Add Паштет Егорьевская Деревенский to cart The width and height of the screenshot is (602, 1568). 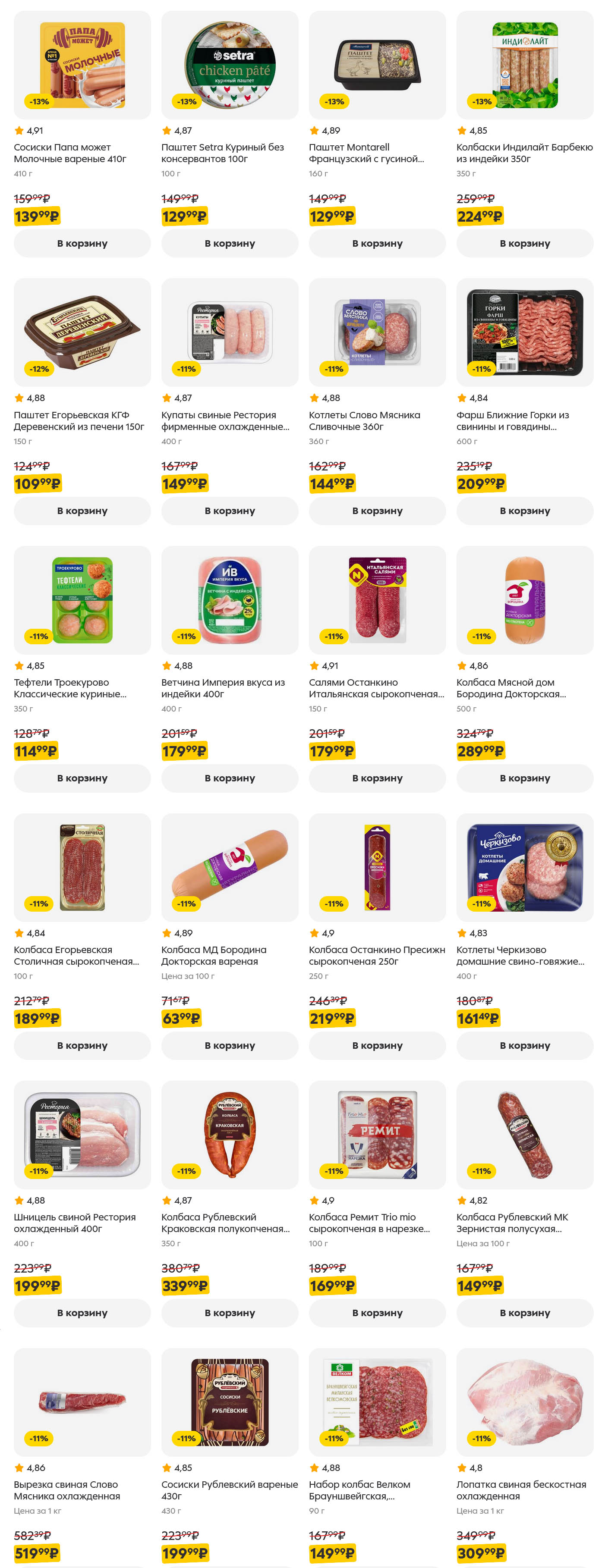[x=82, y=510]
